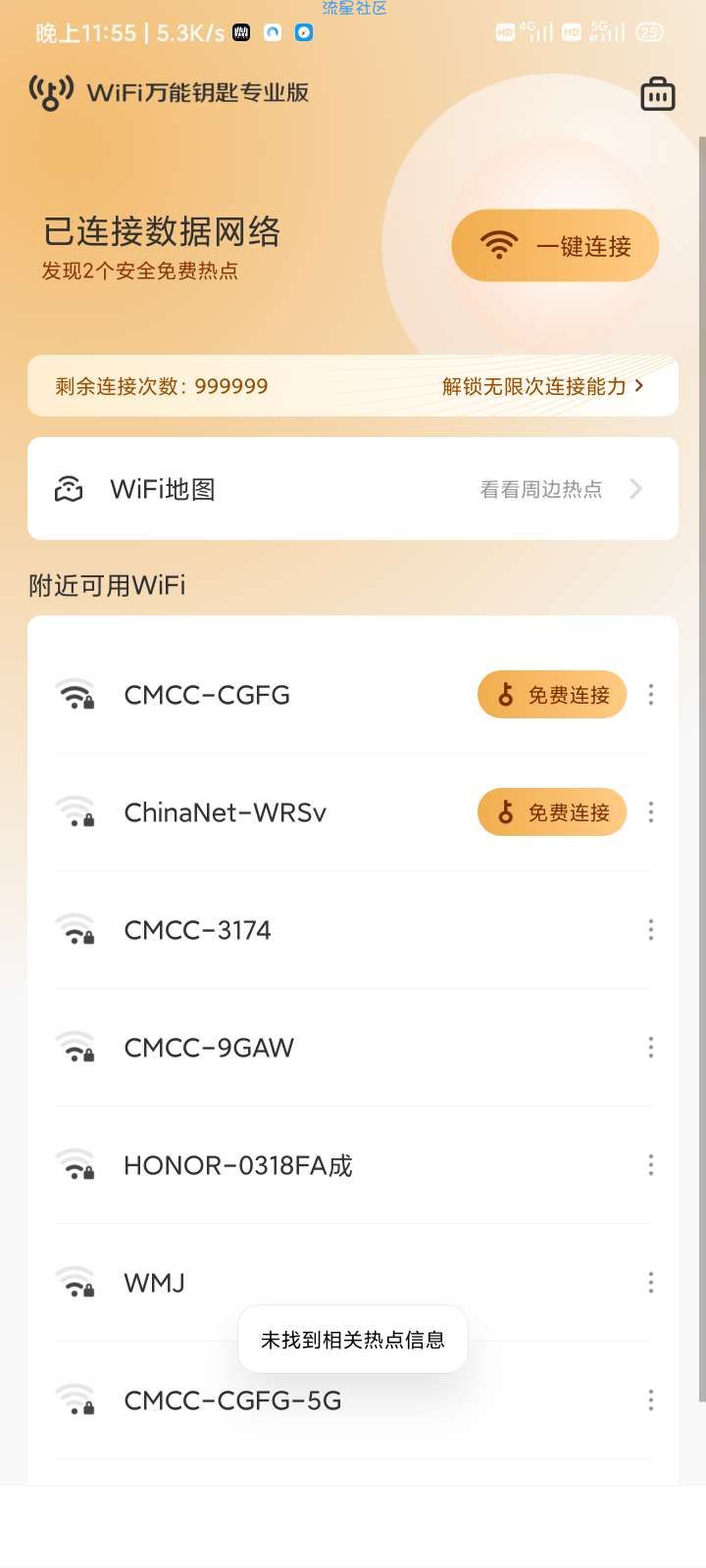Open the WiFi地图 row
The height and width of the screenshot is (1568, 706).
[353, 489]
